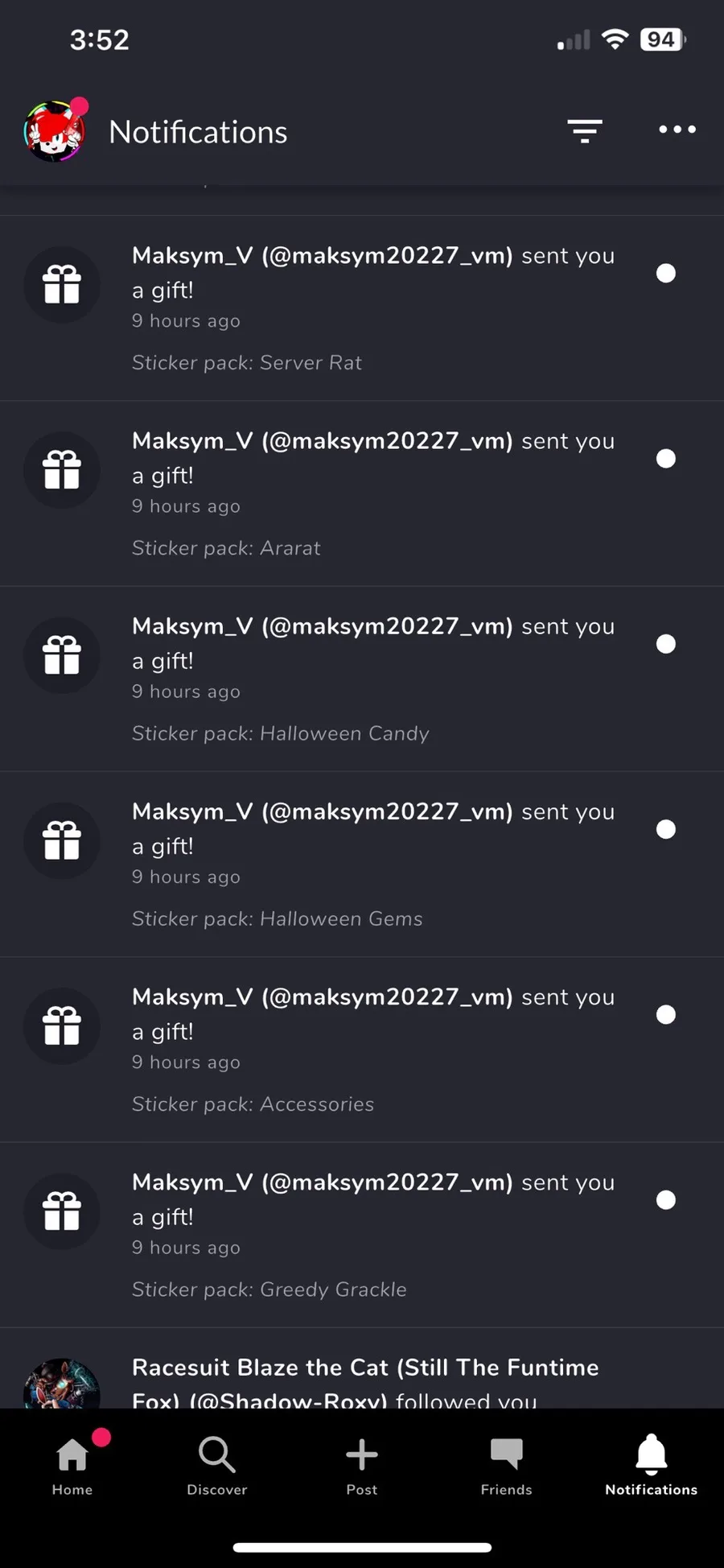The width and height of the screenshot is (724, 1568).
Task: Open the three-dot overflow menu
Action: [677, 130]
